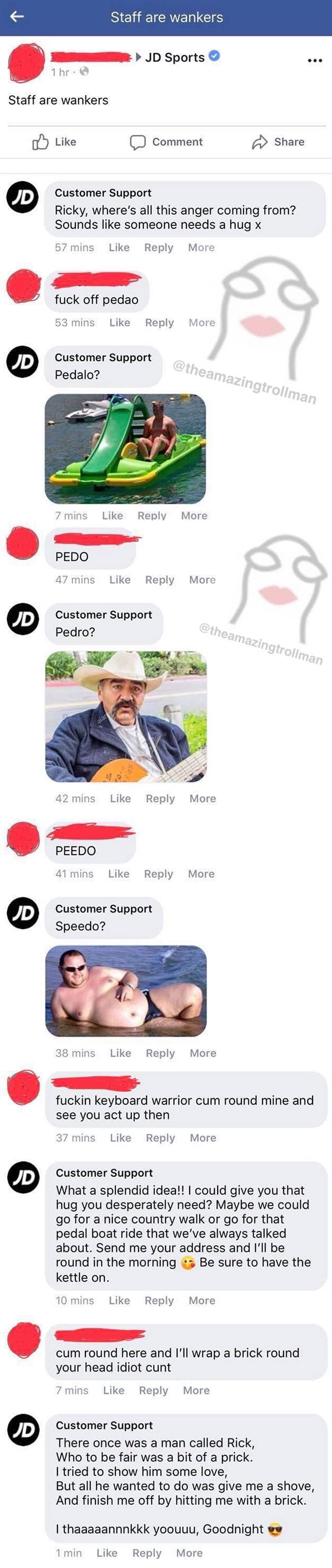Open More options on the "fuck off pedao" comment

click(x=202, y=323)
